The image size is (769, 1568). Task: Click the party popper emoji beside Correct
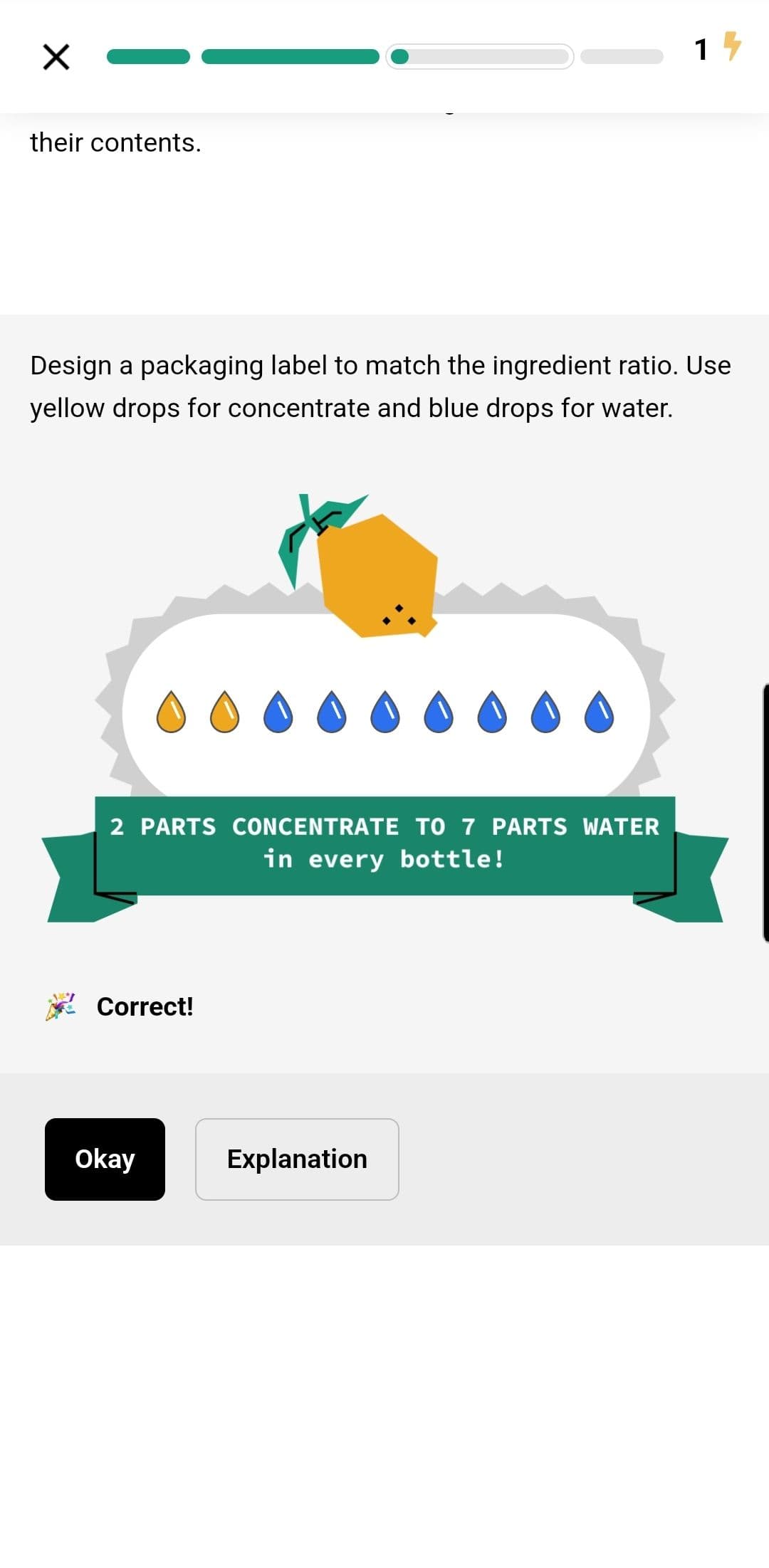click(x=61, y=1006)
